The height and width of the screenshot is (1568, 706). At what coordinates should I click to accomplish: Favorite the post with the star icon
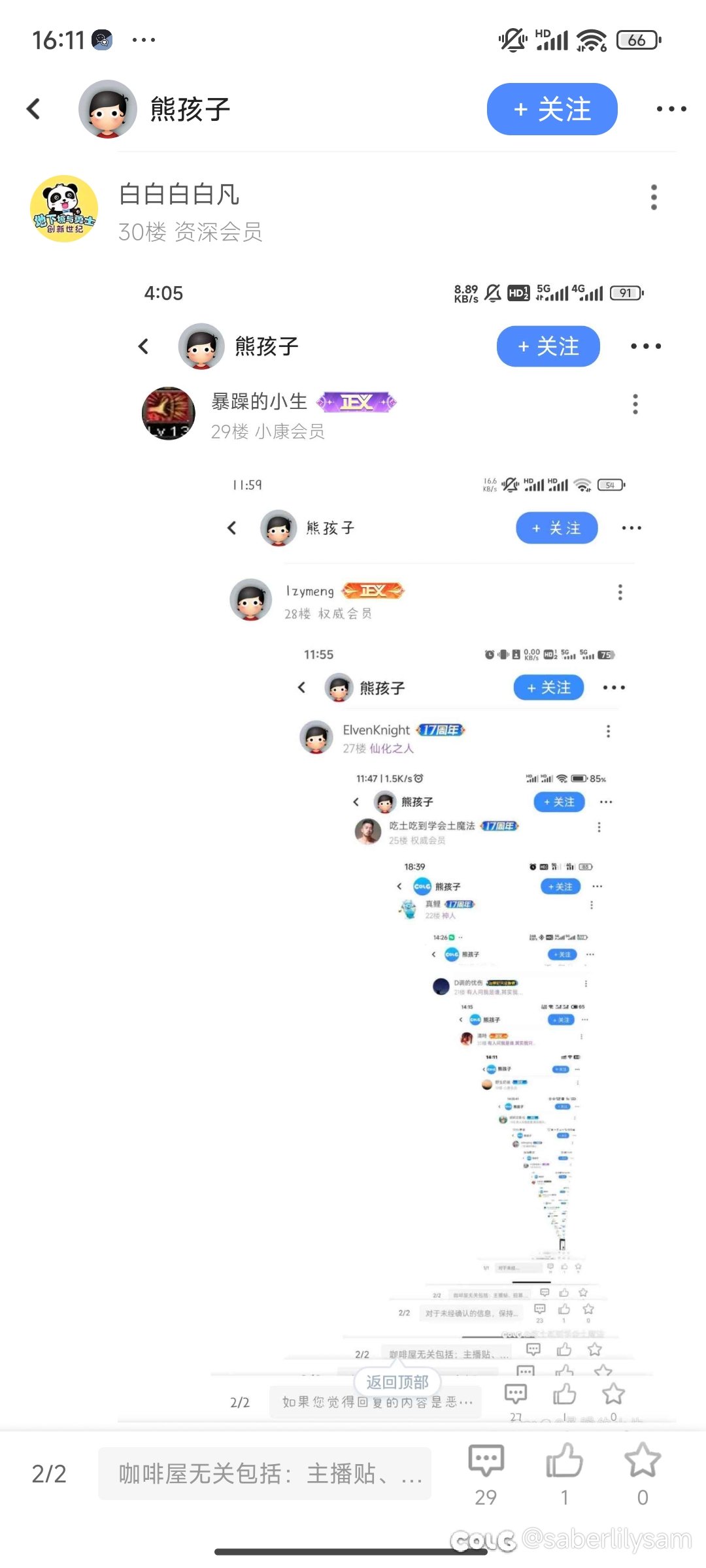pos(643,1474)
